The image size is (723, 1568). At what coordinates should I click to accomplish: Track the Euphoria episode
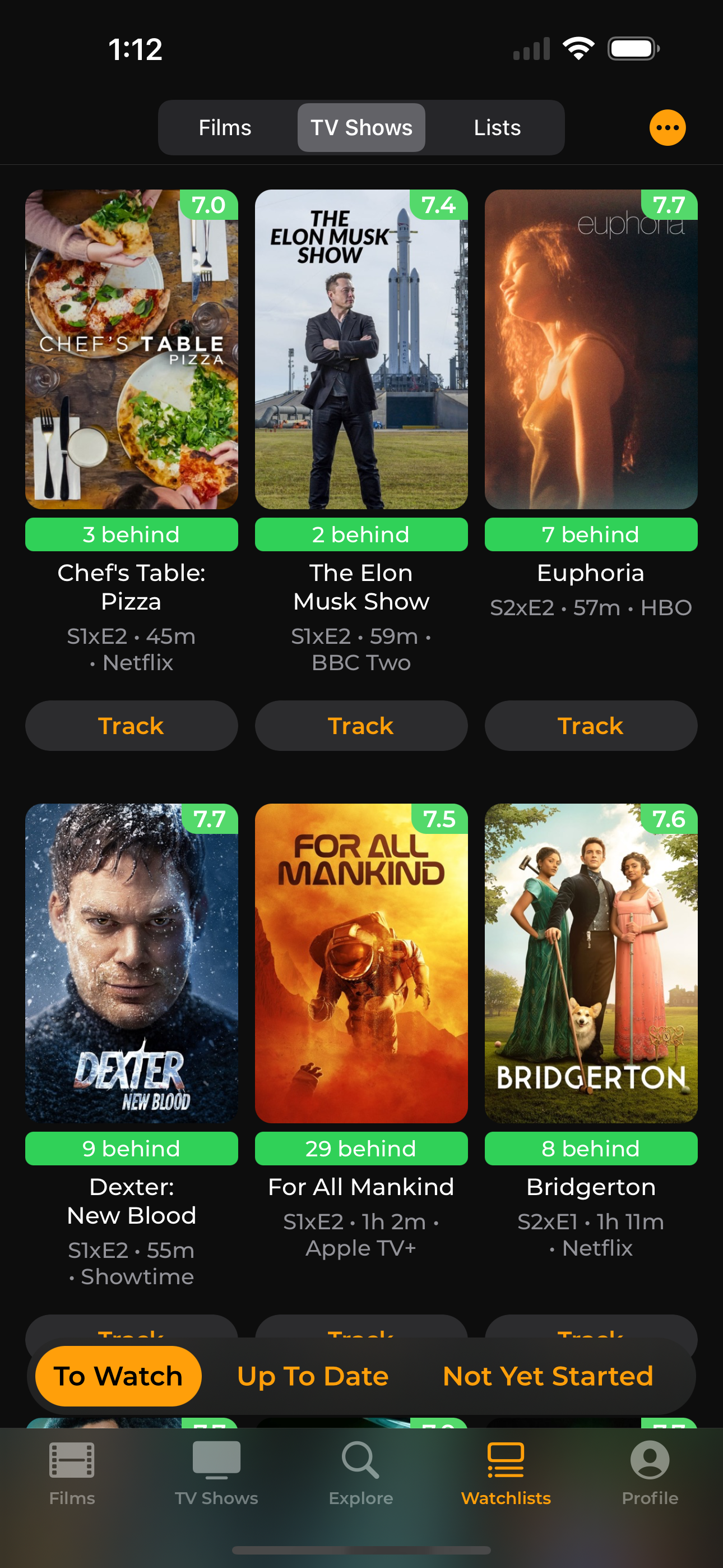click(591, 726)
